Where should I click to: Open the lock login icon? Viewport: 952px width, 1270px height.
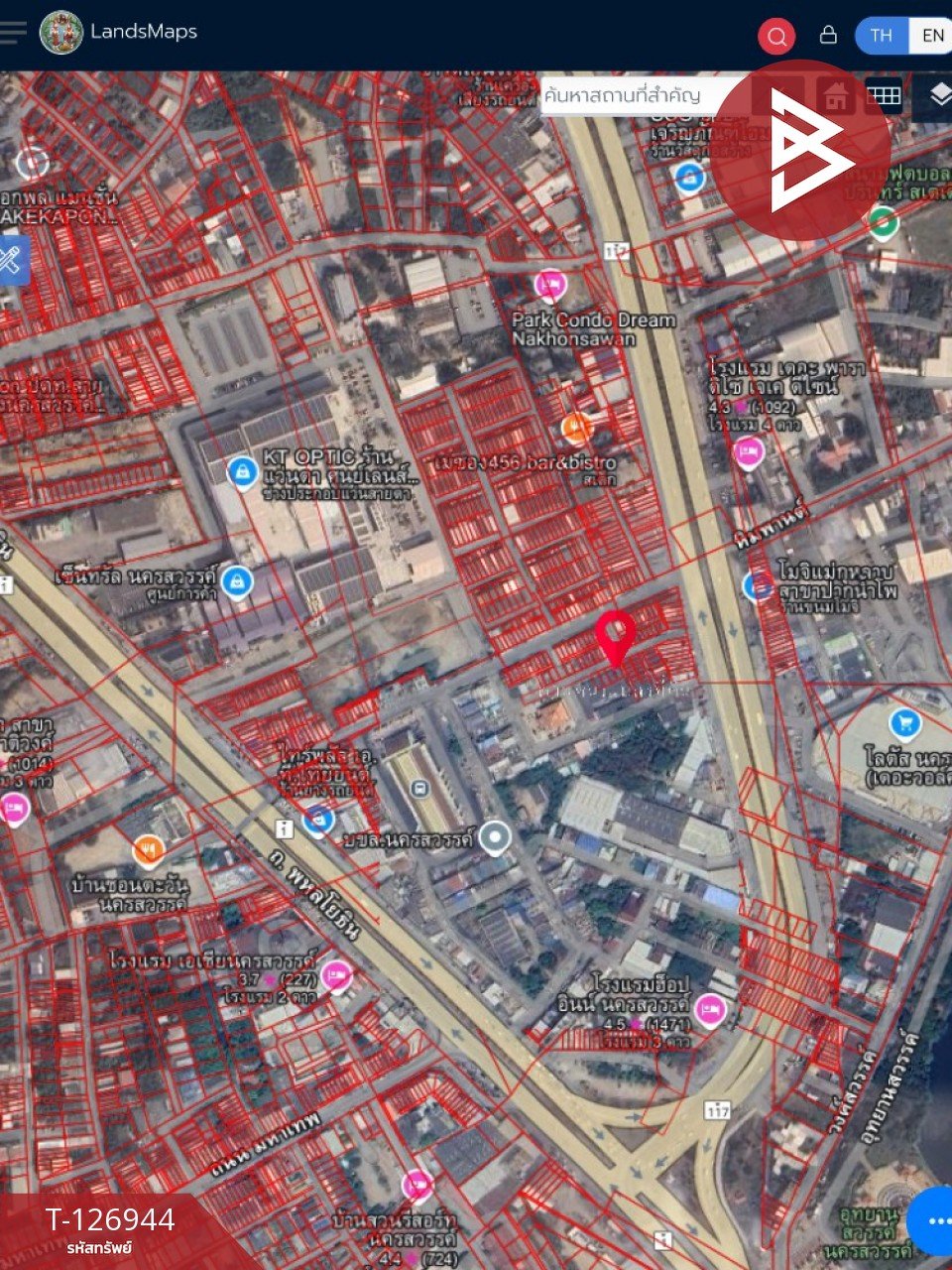click(828, 35)
